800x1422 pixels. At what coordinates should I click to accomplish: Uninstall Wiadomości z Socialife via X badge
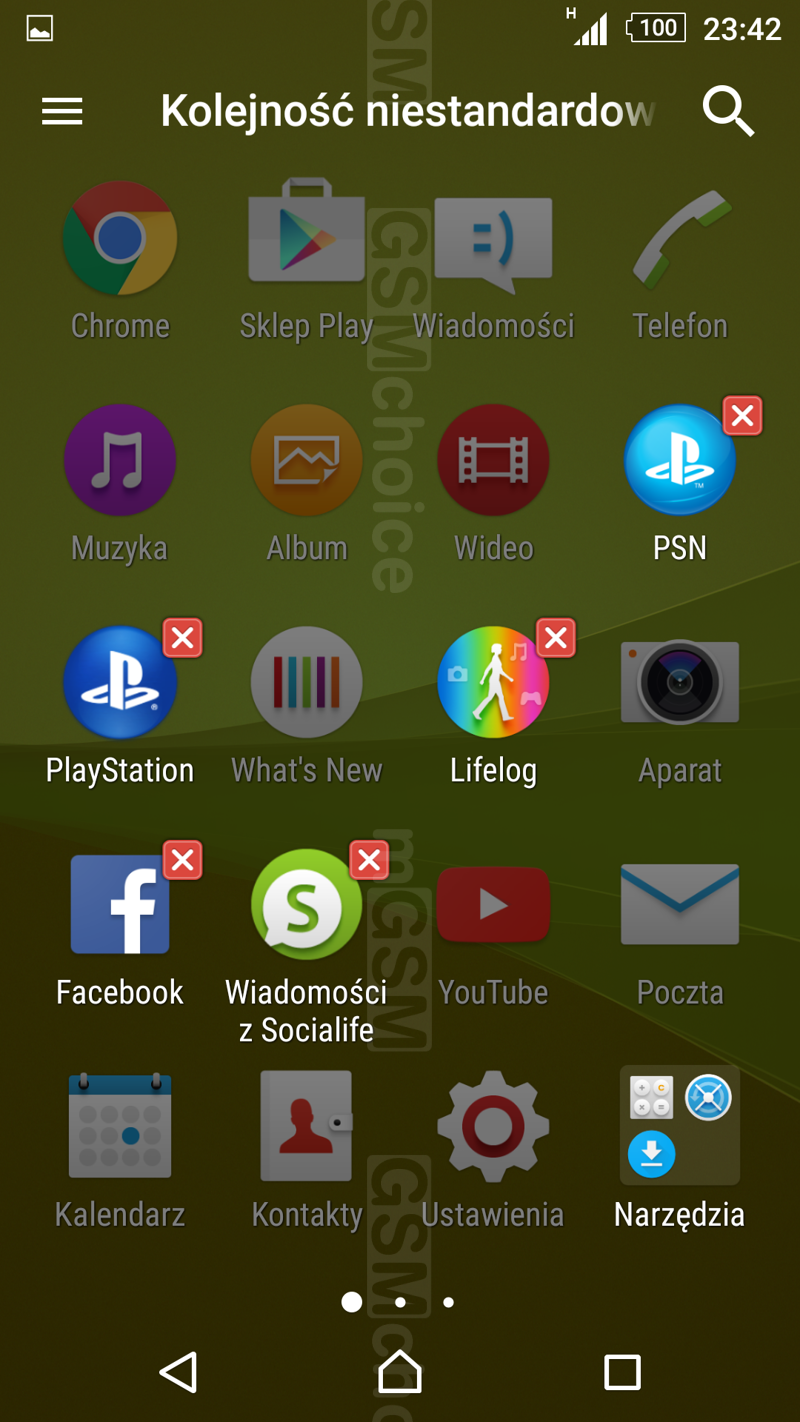[x=369, y=860]
